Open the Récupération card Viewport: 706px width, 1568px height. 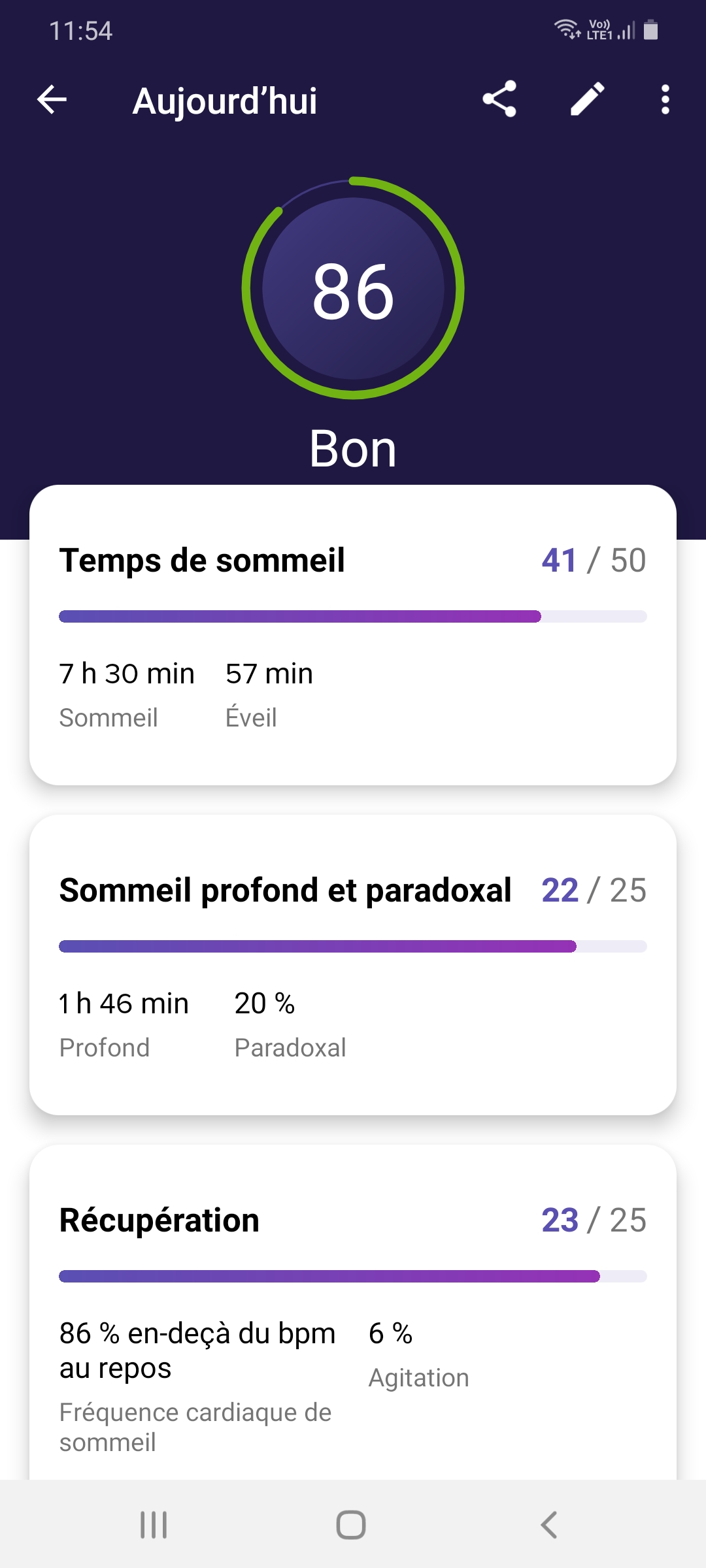point(353,1312)
